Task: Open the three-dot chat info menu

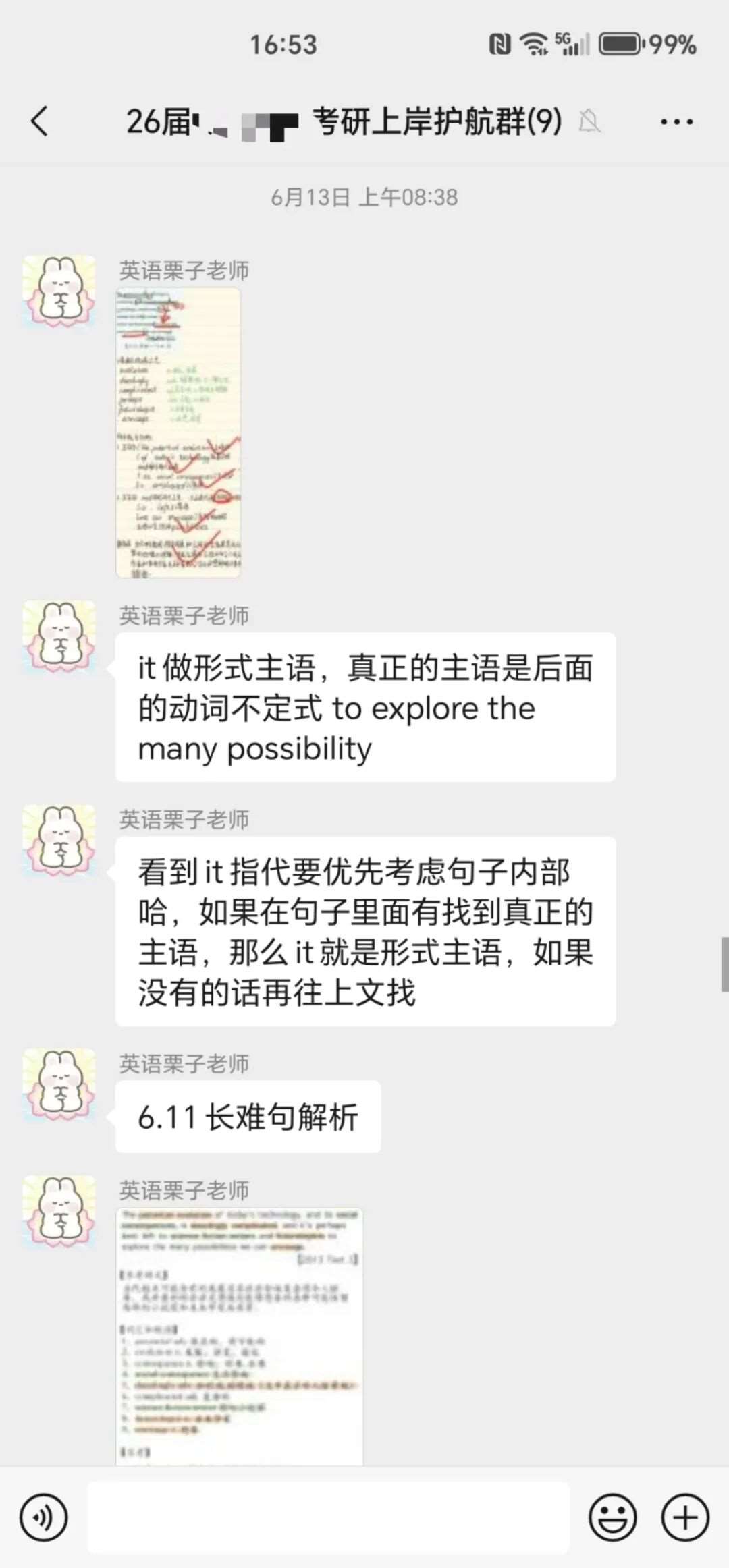Action: (x=676, y=122)
